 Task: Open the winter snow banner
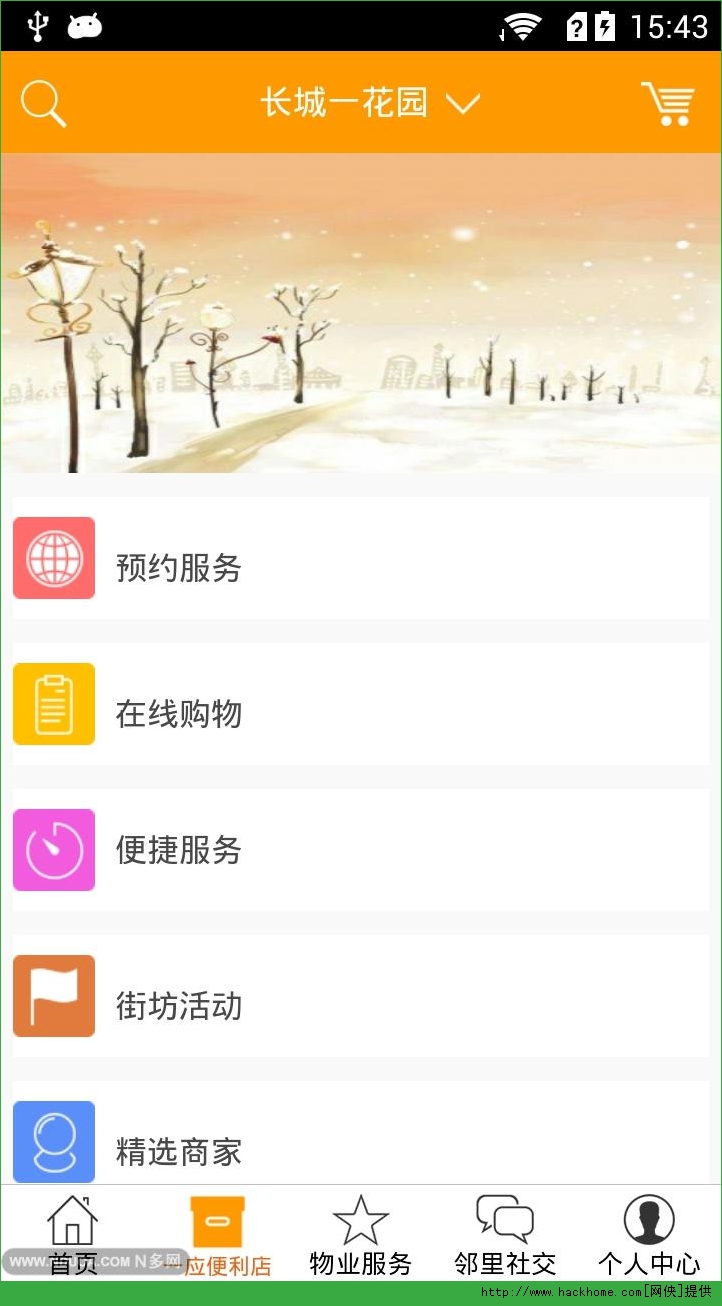click(360, 312)
